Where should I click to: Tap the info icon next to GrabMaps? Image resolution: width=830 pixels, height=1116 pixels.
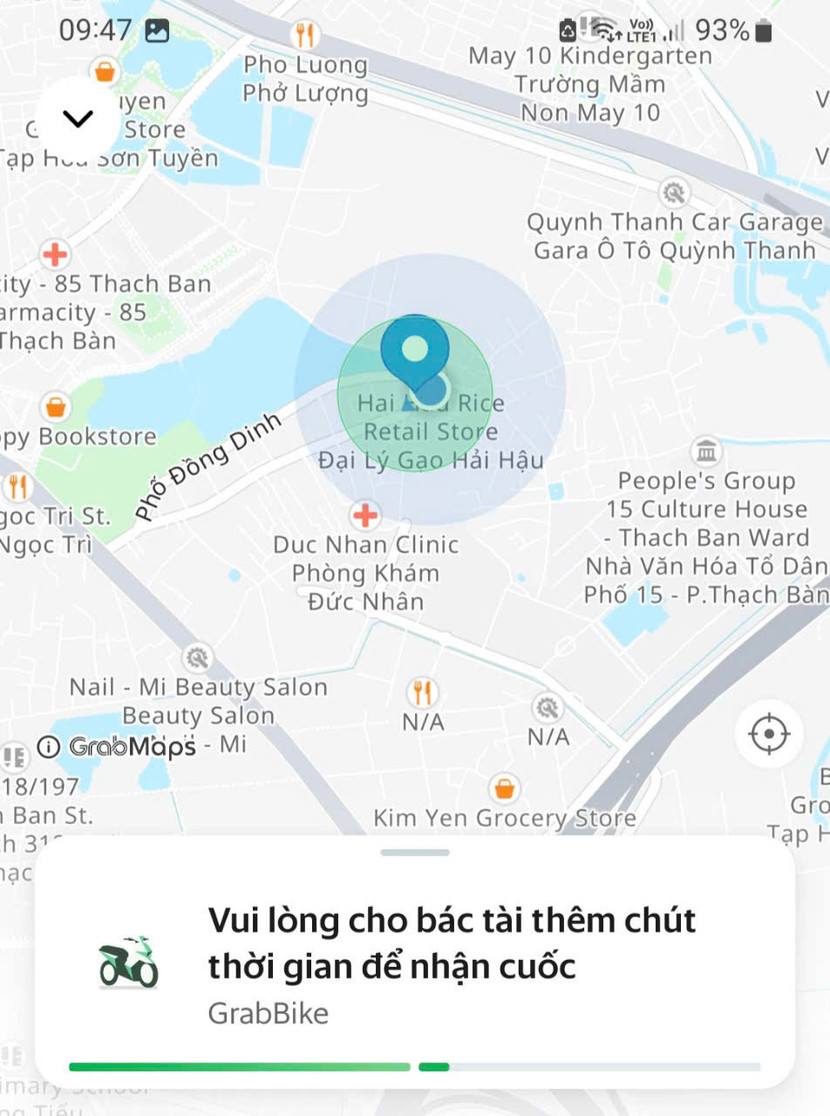tap(48, 745)
